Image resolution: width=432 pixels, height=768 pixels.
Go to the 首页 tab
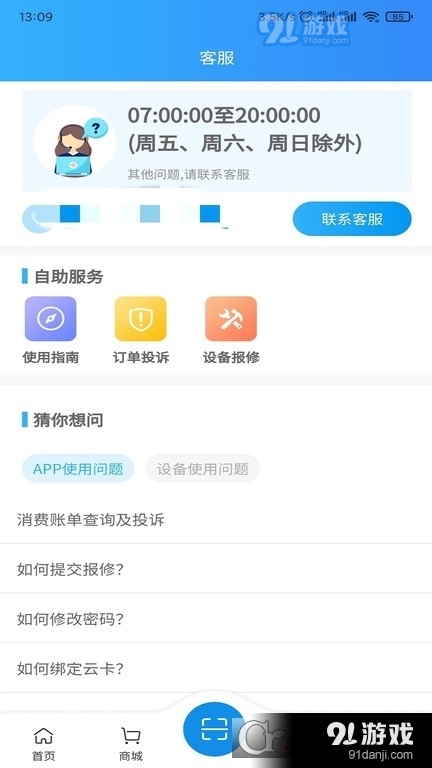pyautogui.click(x=44, y=744)
